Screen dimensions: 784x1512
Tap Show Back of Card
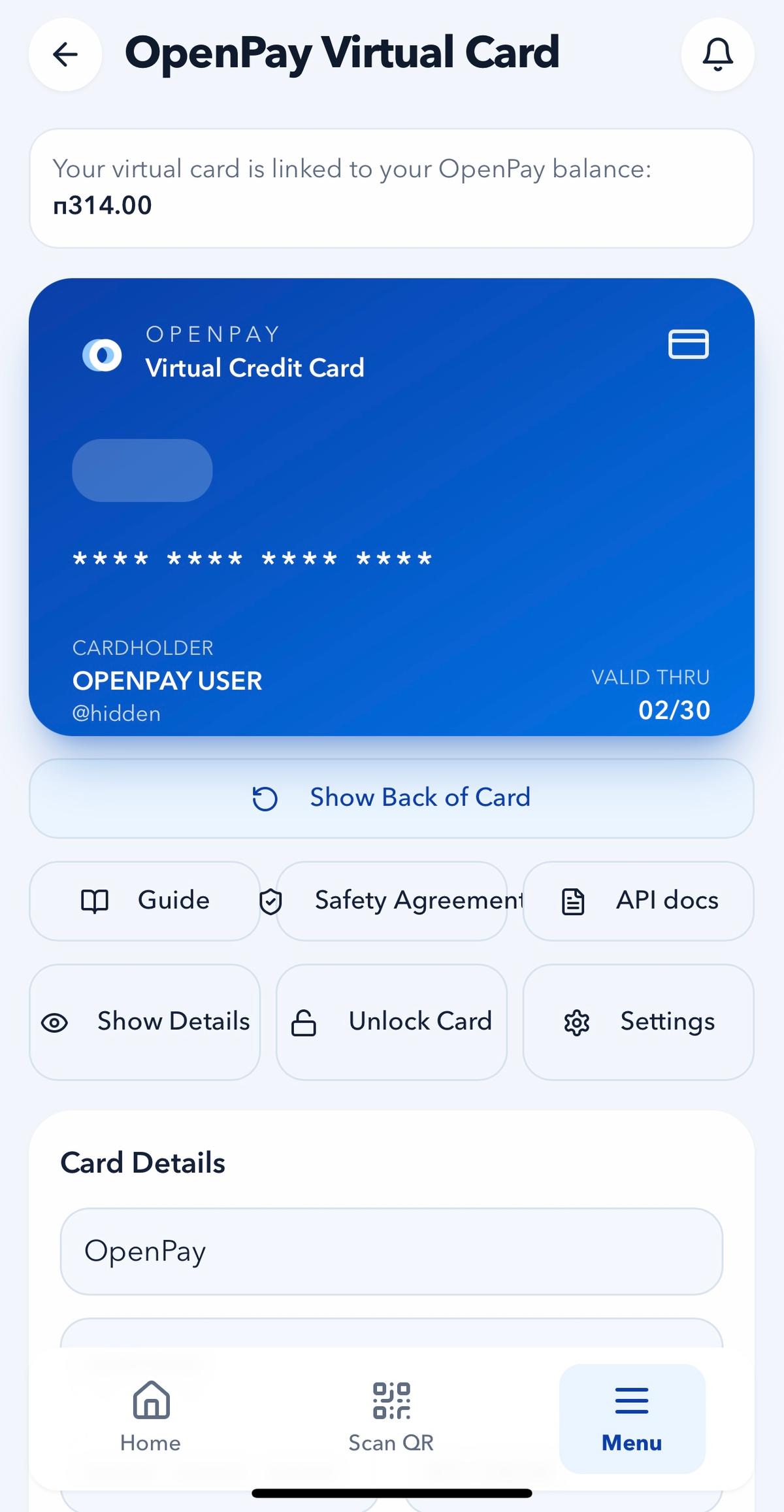click(391, 798)
